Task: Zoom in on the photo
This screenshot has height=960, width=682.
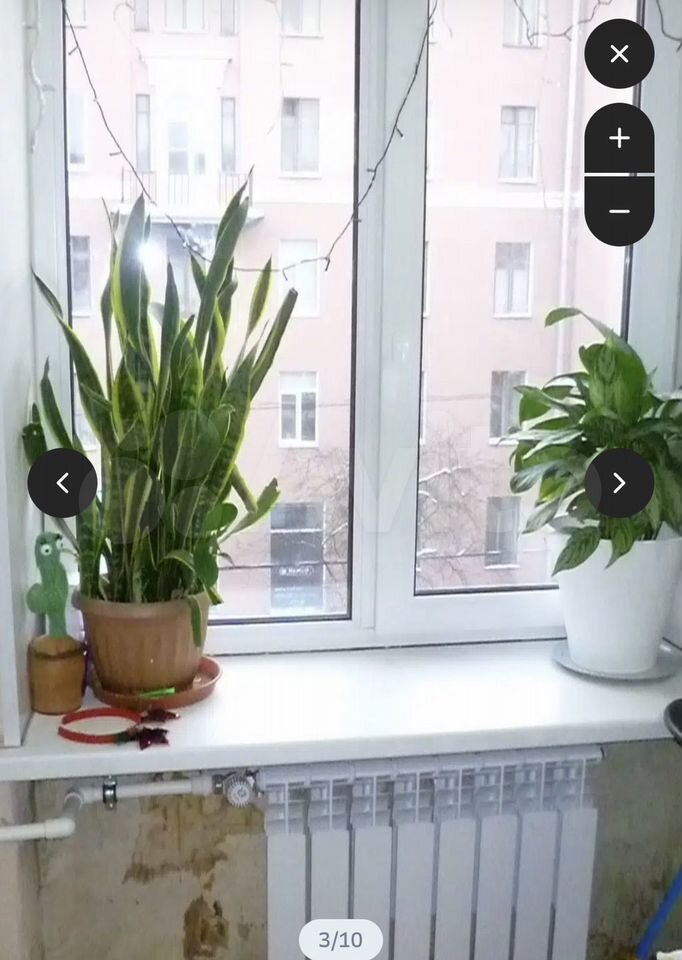Action: click(x=619, y=138)
